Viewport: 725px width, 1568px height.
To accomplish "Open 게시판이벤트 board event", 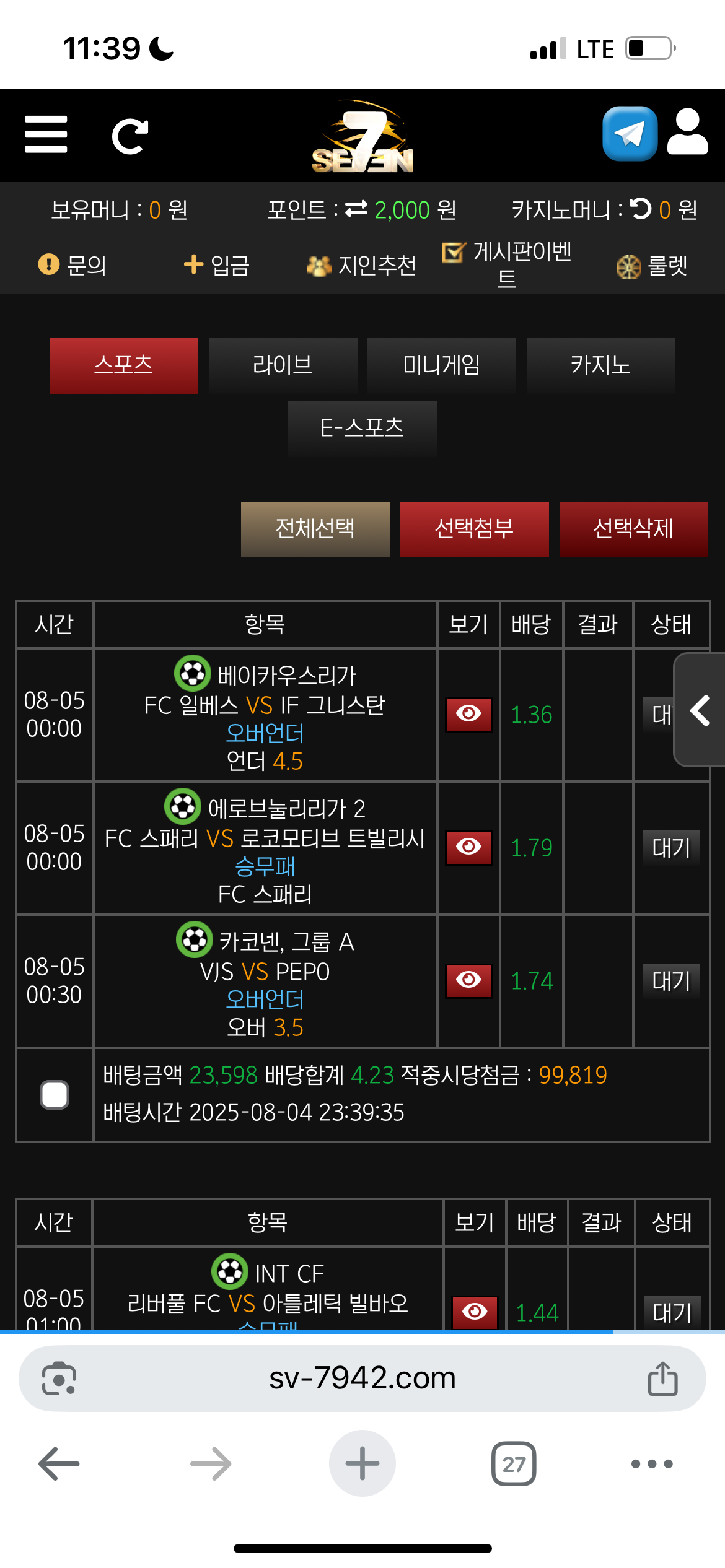I will coord(507,264).
